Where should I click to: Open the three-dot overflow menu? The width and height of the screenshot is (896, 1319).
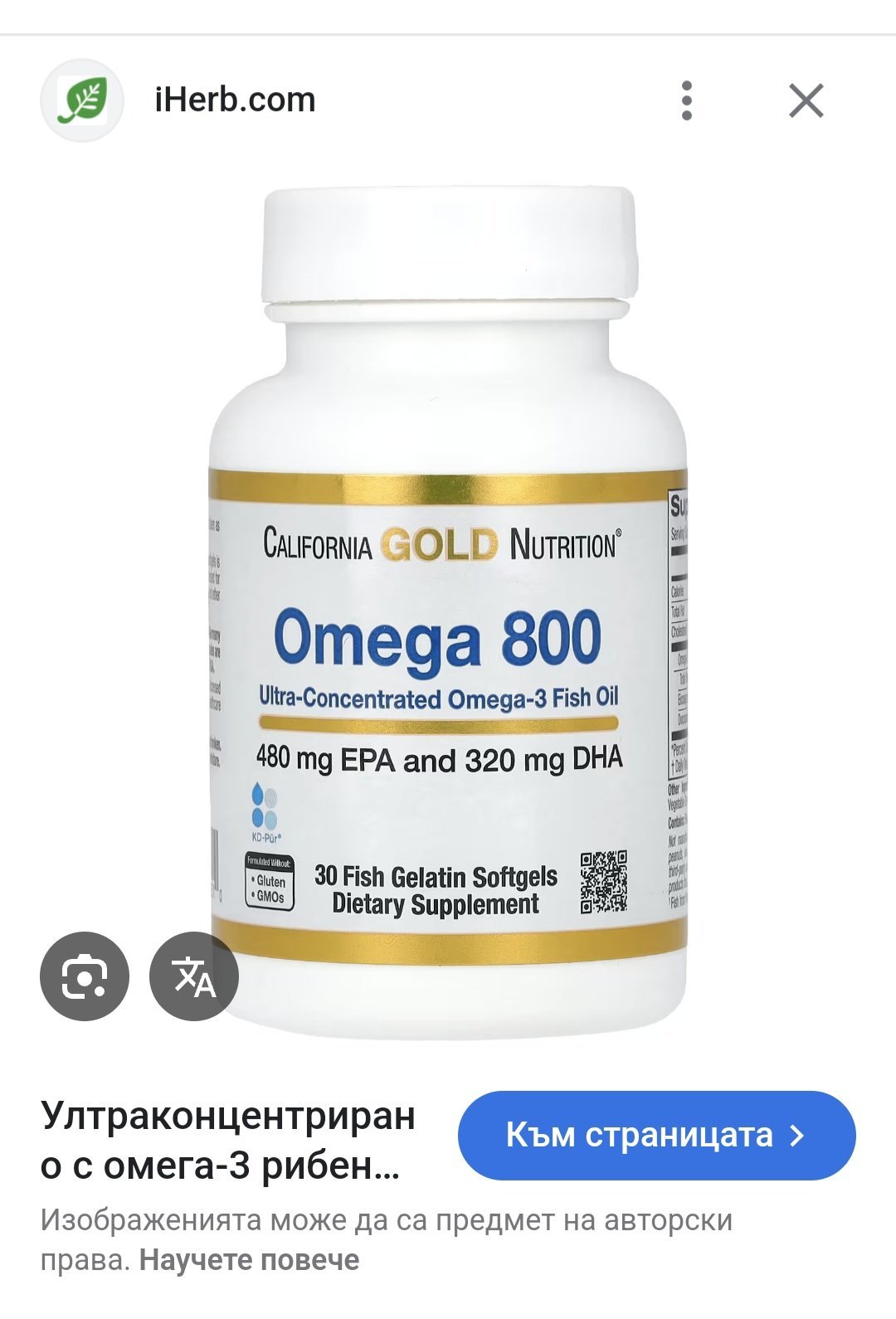(x=686, y=101)
